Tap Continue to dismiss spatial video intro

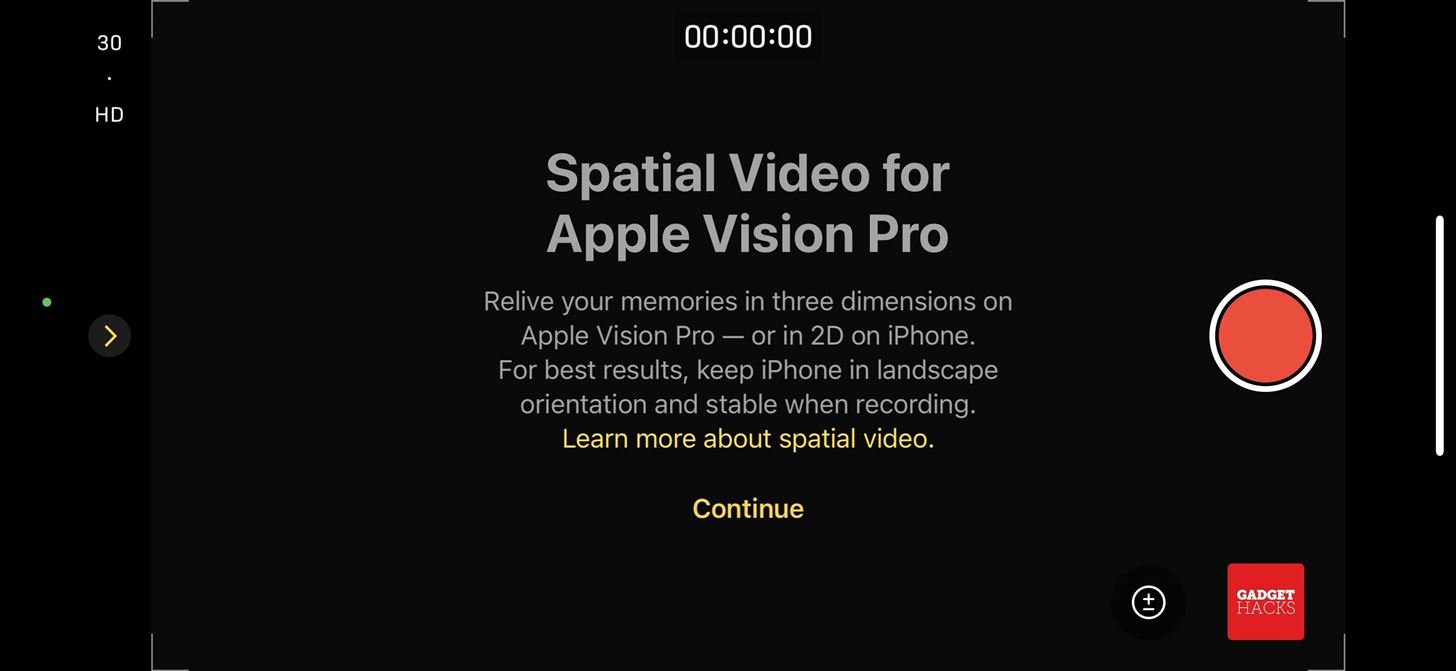(x=748, y=508)
